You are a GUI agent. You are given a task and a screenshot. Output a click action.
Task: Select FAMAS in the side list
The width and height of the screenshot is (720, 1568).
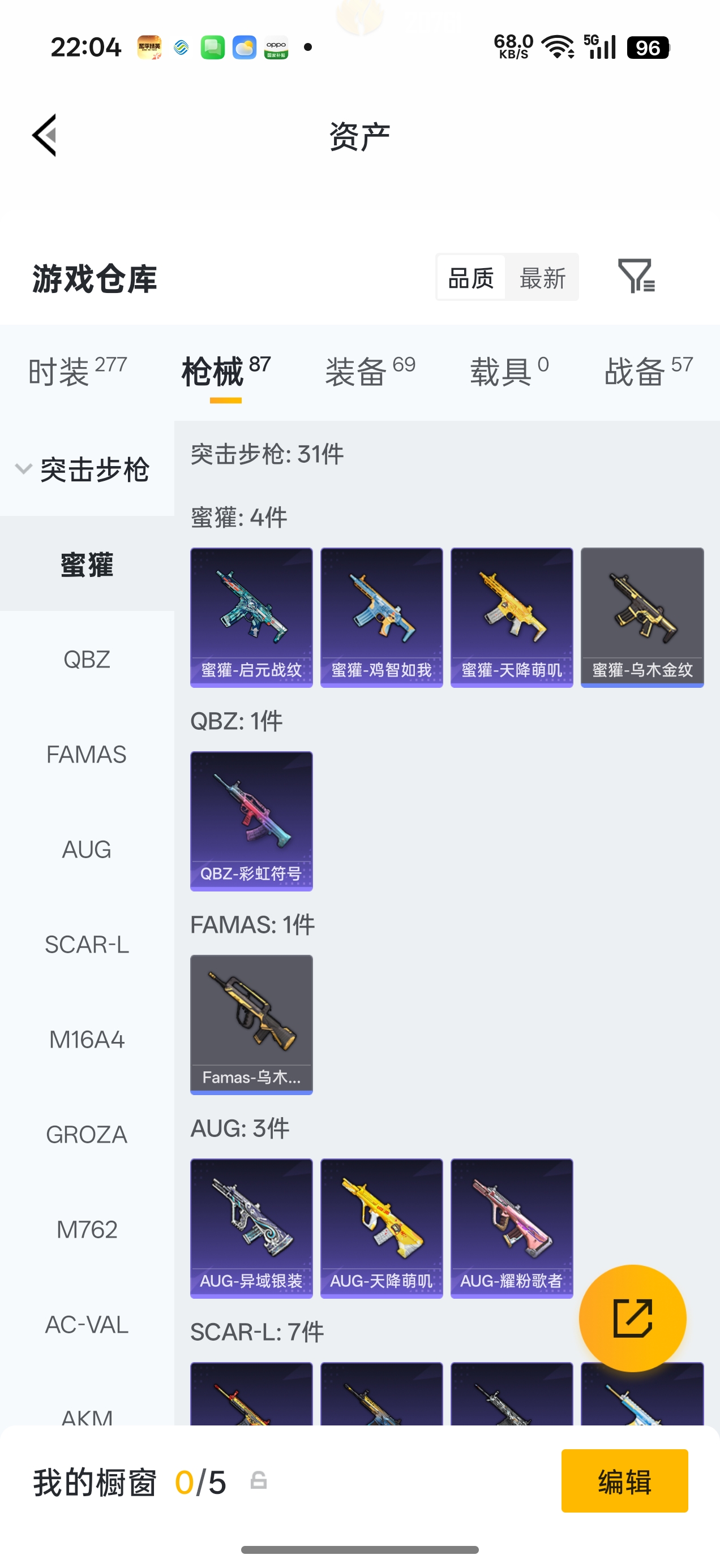click(x=87, y=754)
